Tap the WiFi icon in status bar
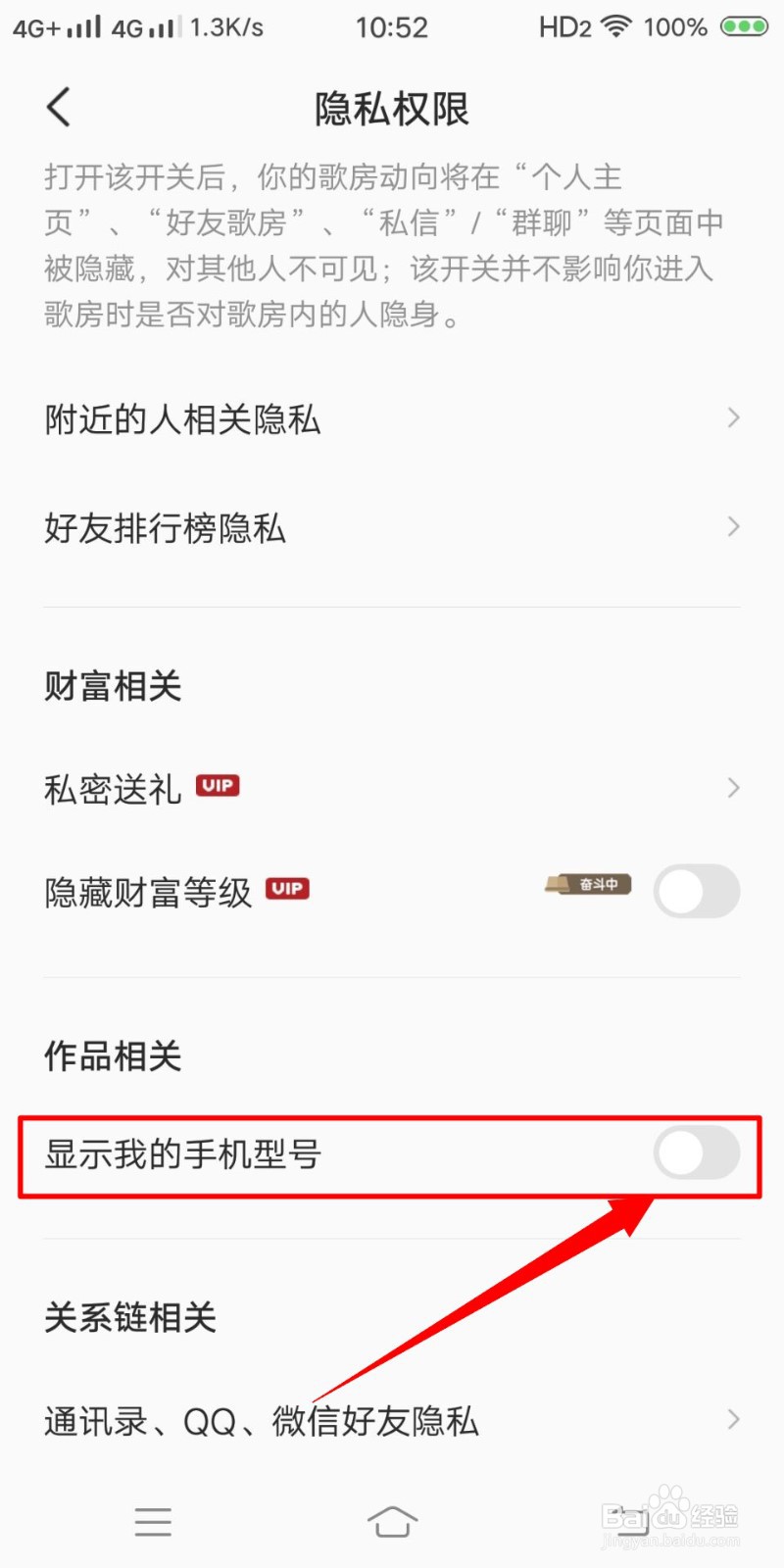The height and width of the screenshot is (1568, 784). pyautogui.click(x=615, y=26)
